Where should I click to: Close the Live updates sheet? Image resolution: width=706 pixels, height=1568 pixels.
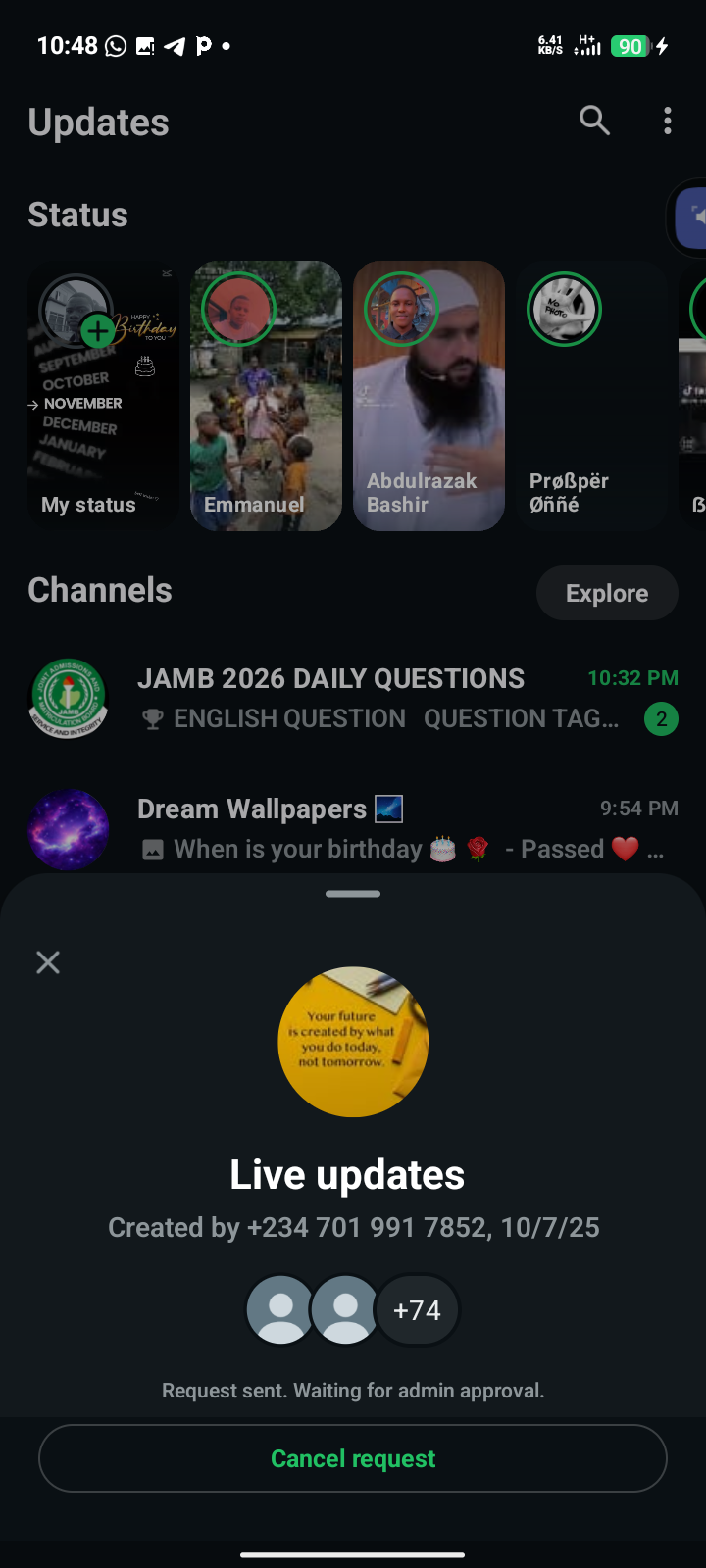pyautogui.click(x=48, y=962)
